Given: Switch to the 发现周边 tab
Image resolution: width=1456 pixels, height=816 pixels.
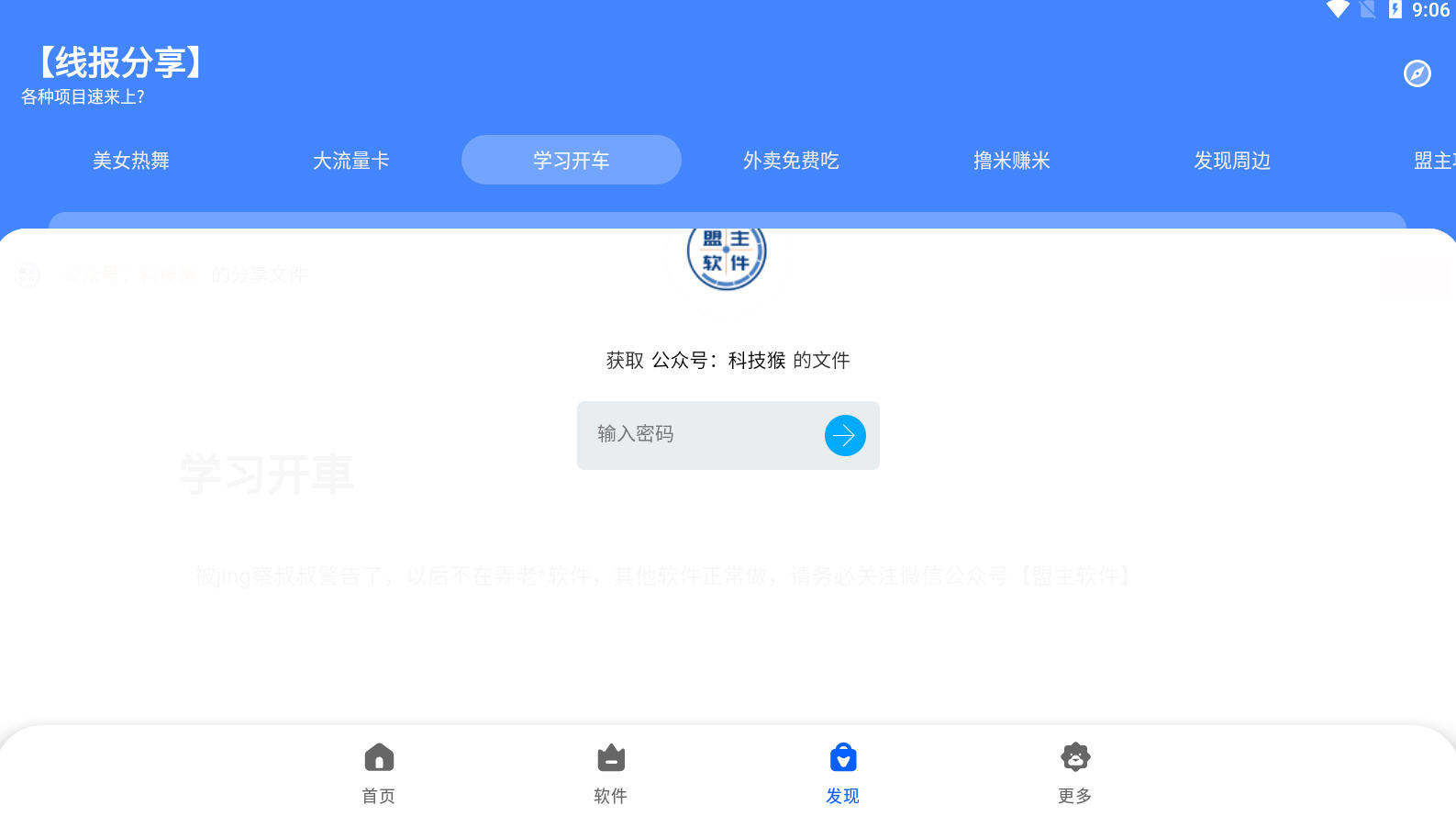Looking at the screenshot, I should pos(1231,161).
